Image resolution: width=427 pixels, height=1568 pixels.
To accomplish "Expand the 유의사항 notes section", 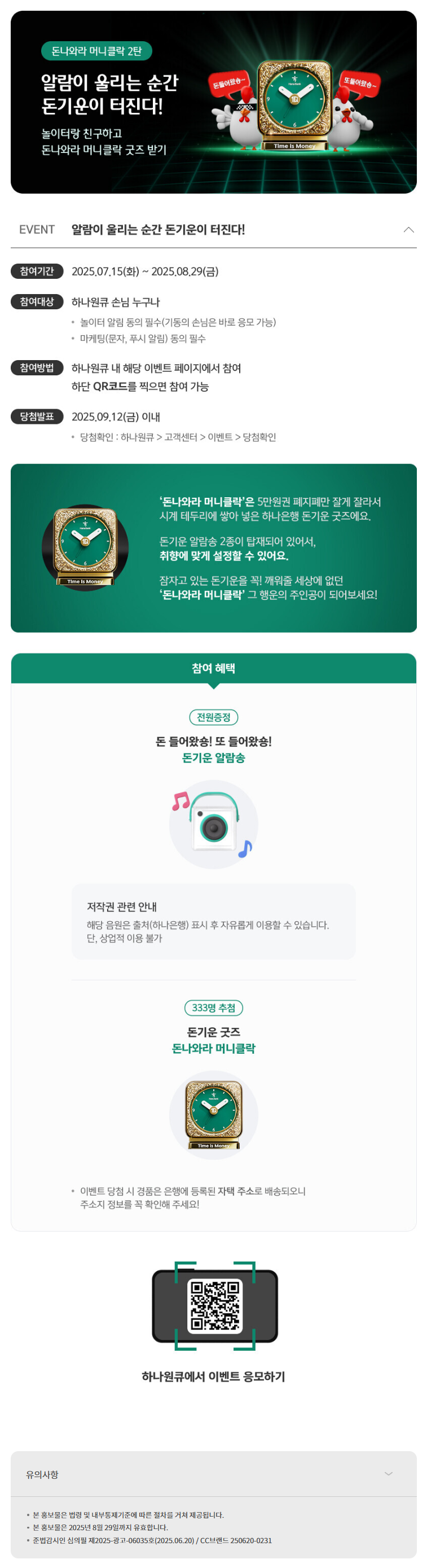I will [388, 1474].
